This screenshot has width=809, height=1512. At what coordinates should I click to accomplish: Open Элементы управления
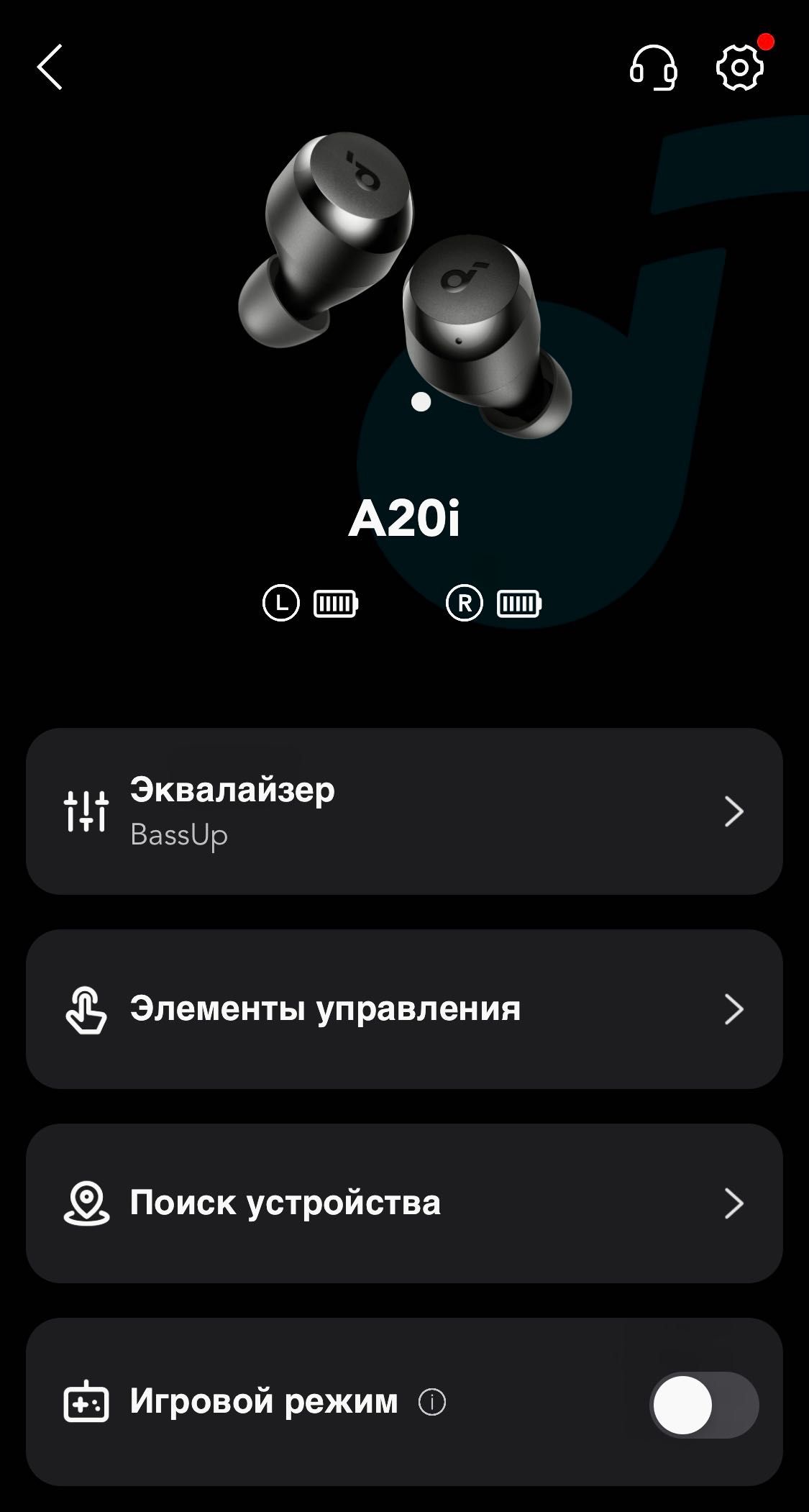coord(404,1008)
